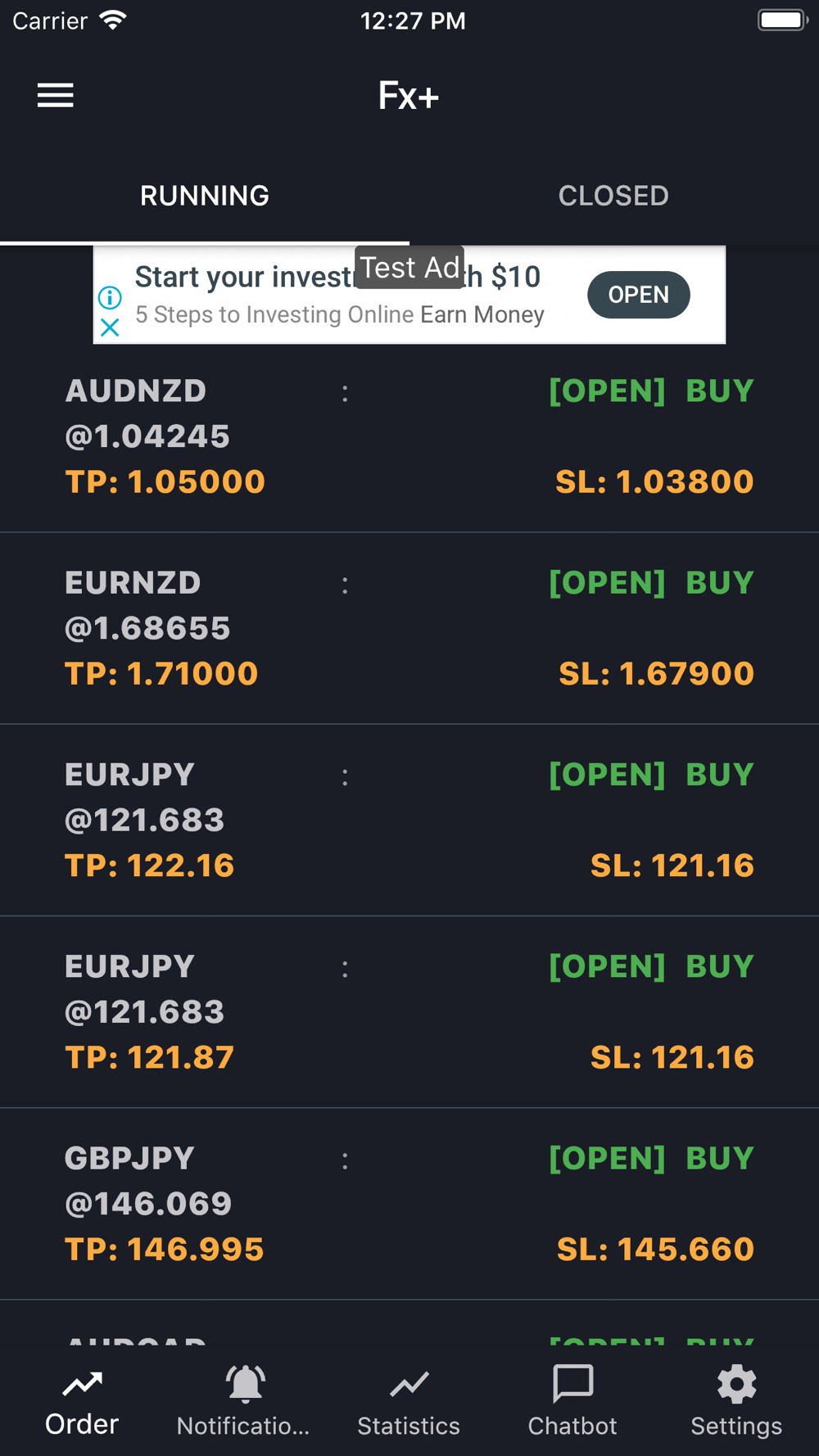Open the ad info icon

(x=110, y=297)
